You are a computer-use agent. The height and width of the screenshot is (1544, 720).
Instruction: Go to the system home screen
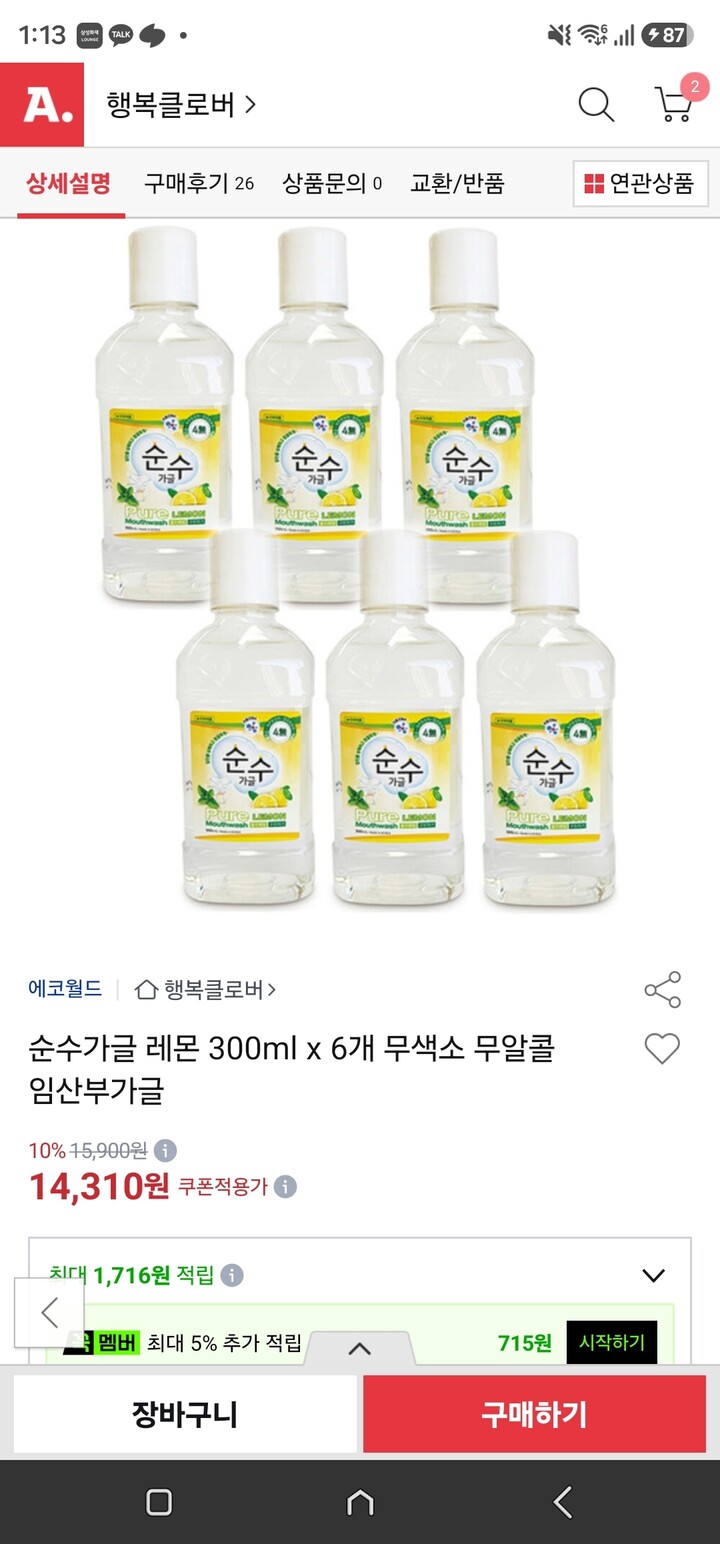tap(360, 1502)
